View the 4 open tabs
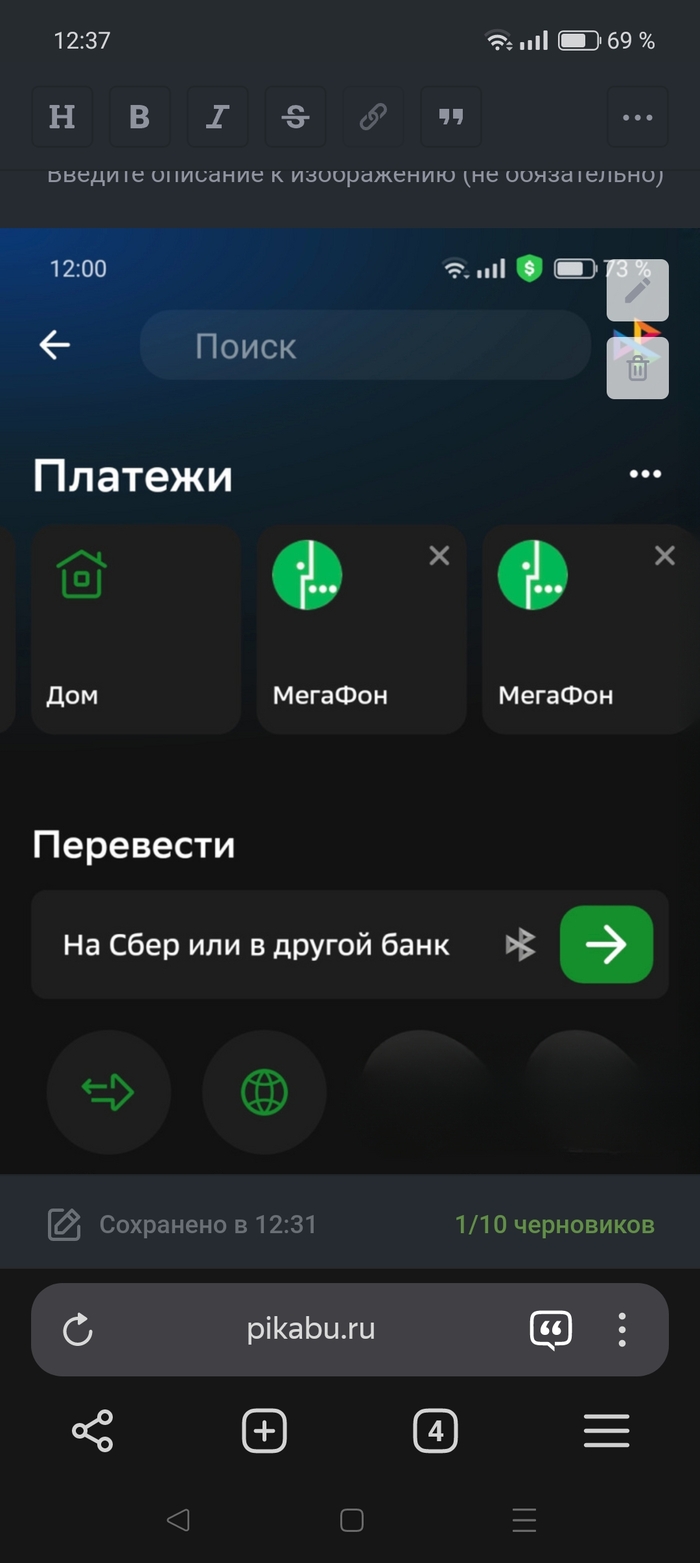 pyautogui.click(x=435, y=1431)
